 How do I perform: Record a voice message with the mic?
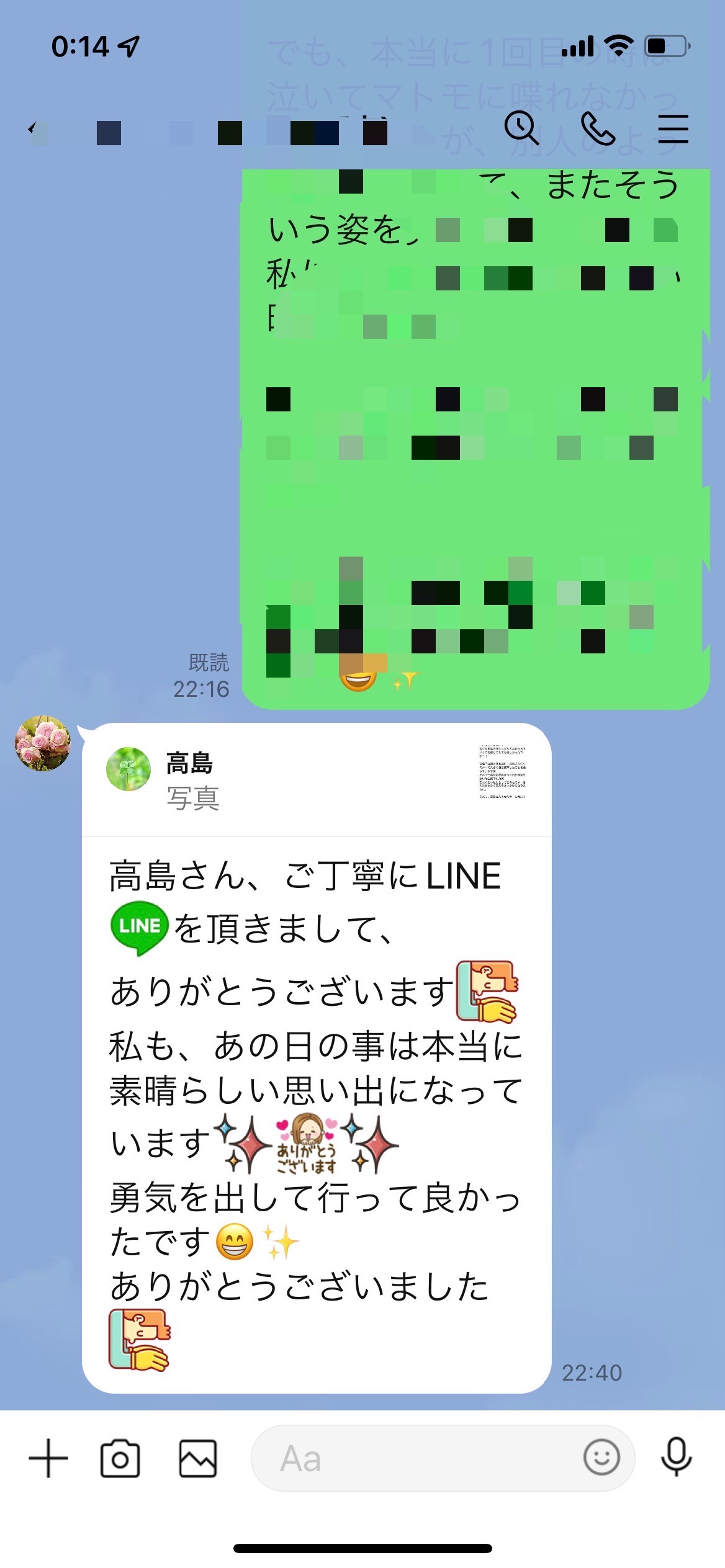pyautogui.click(x=677, y=1457)
